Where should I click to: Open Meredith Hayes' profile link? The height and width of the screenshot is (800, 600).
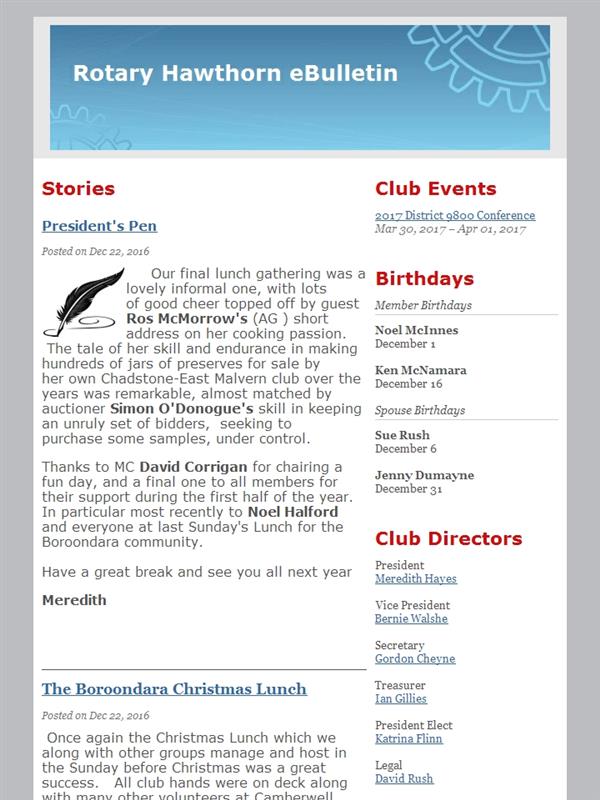(x=416, y=579)
